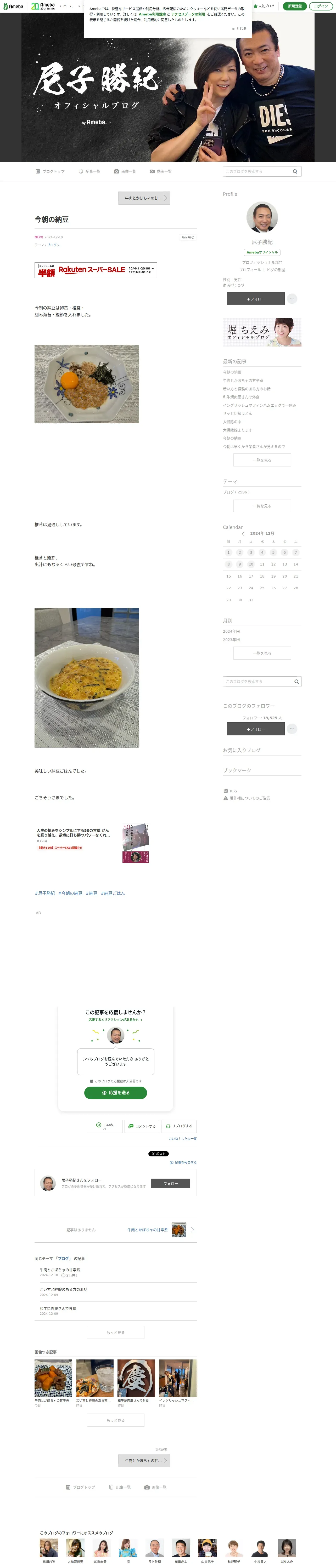
Task: Follow the blog from the Profile section
Action: (255, 299)
